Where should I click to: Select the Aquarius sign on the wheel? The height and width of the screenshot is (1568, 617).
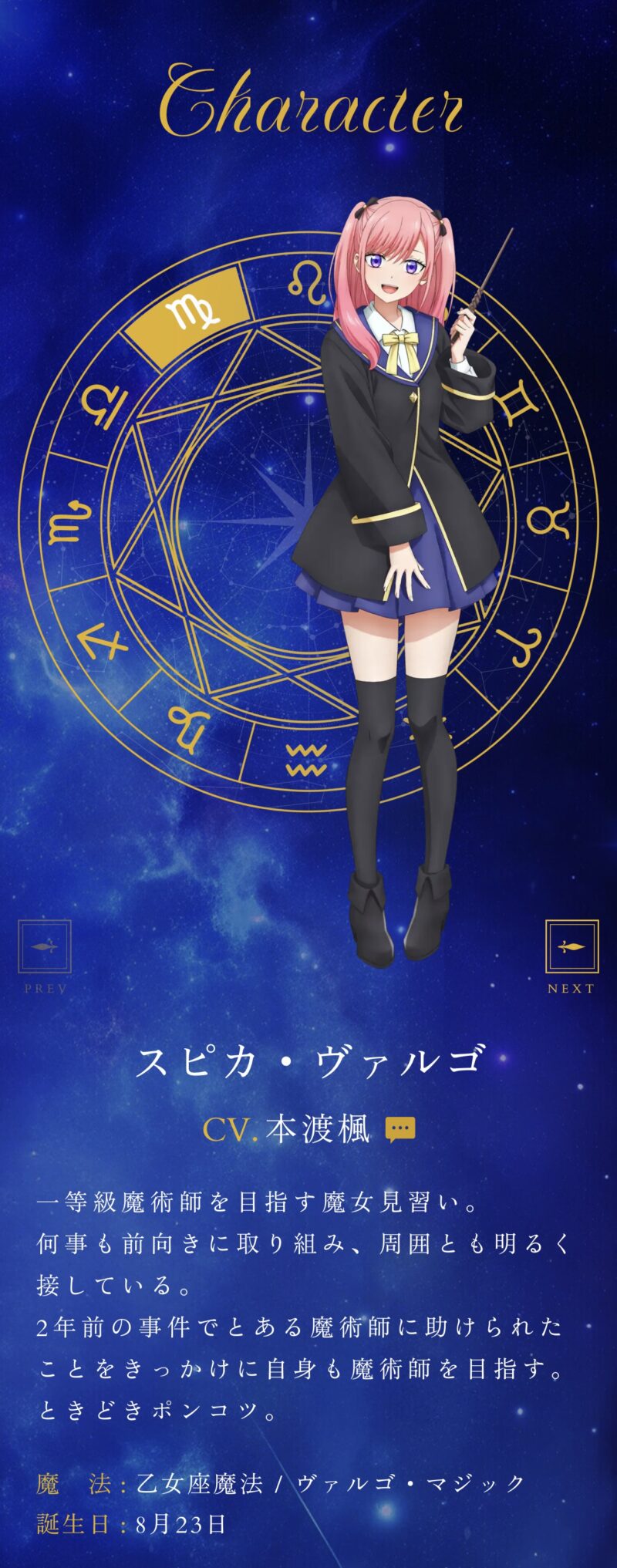coord(306,760)
